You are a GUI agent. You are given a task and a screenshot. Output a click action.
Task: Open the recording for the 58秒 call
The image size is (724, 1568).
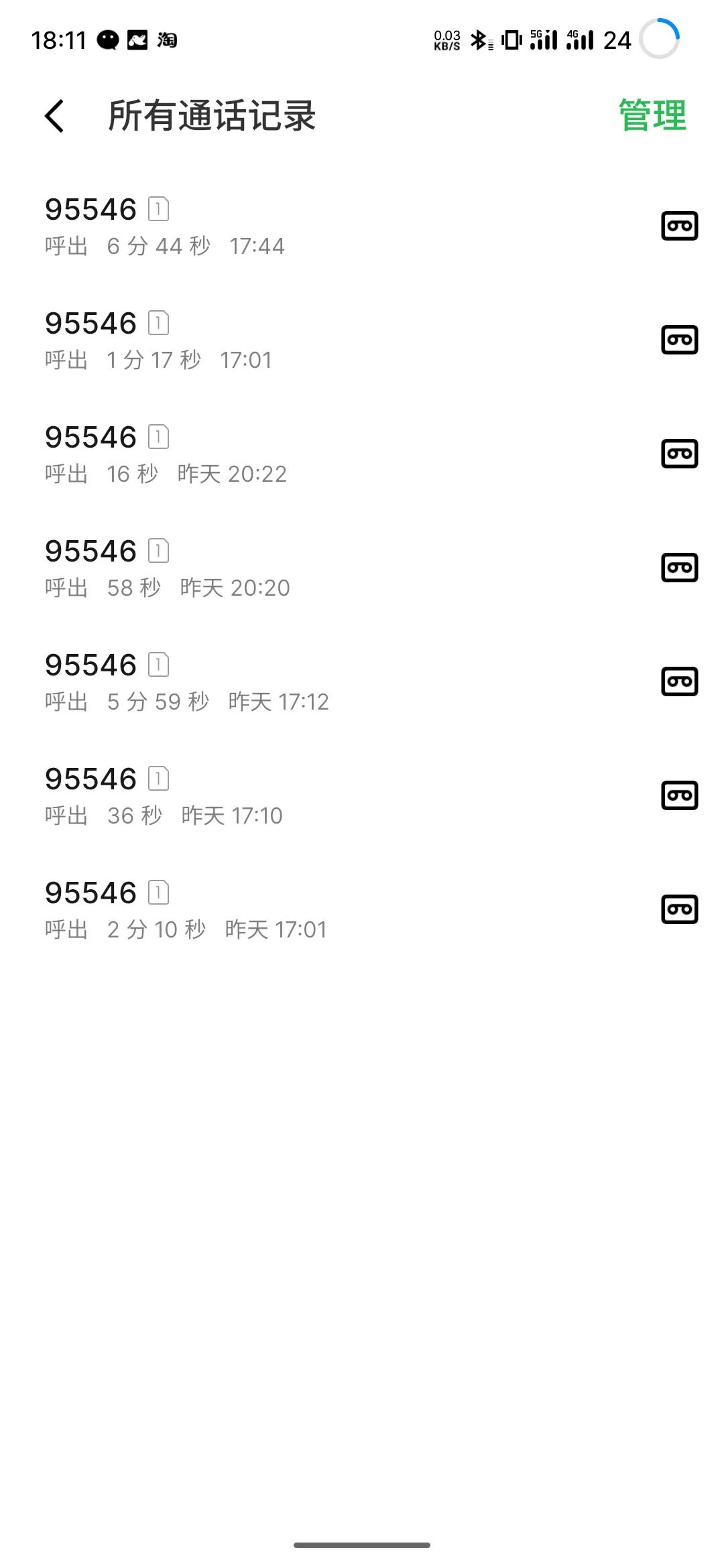(x=678, y=567)
